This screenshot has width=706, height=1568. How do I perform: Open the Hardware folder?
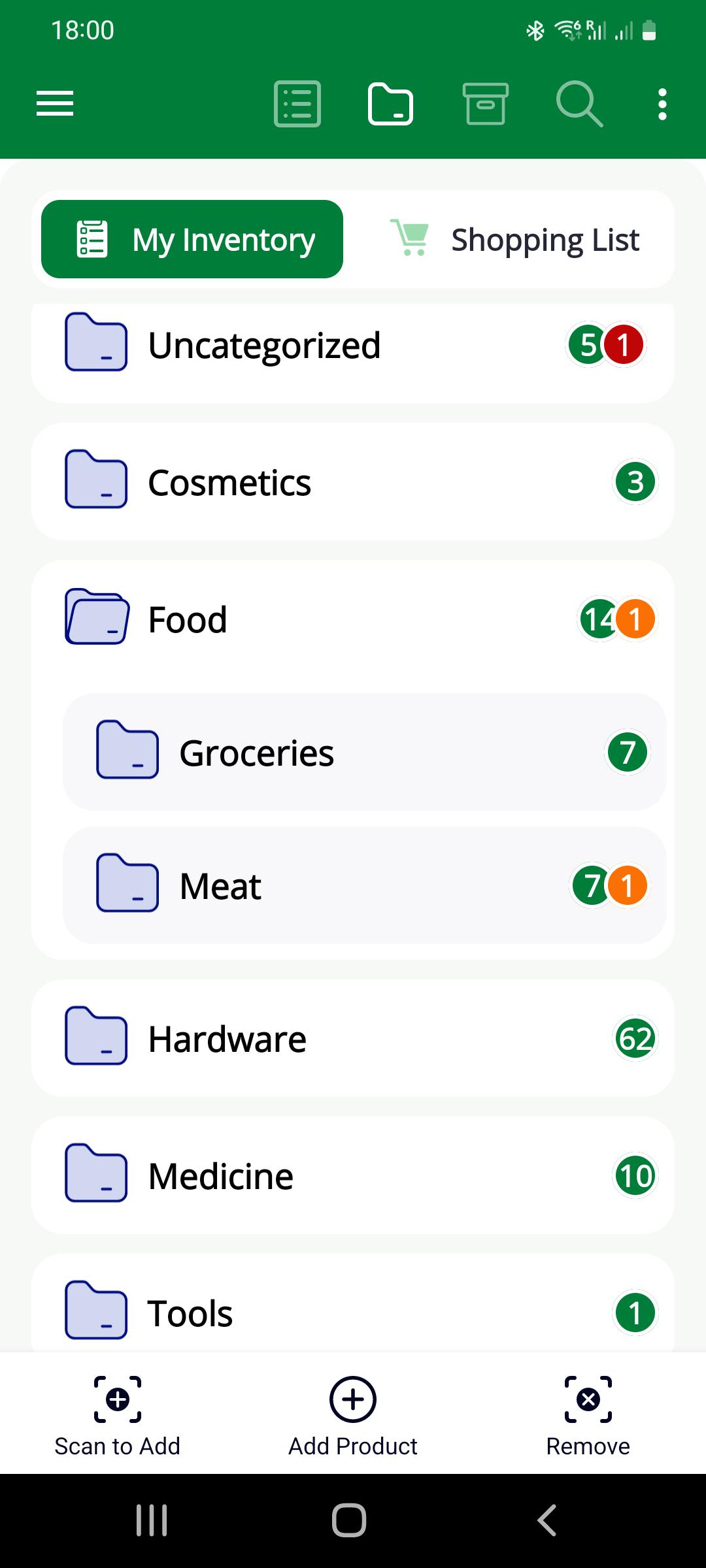tap(353, 1038)
